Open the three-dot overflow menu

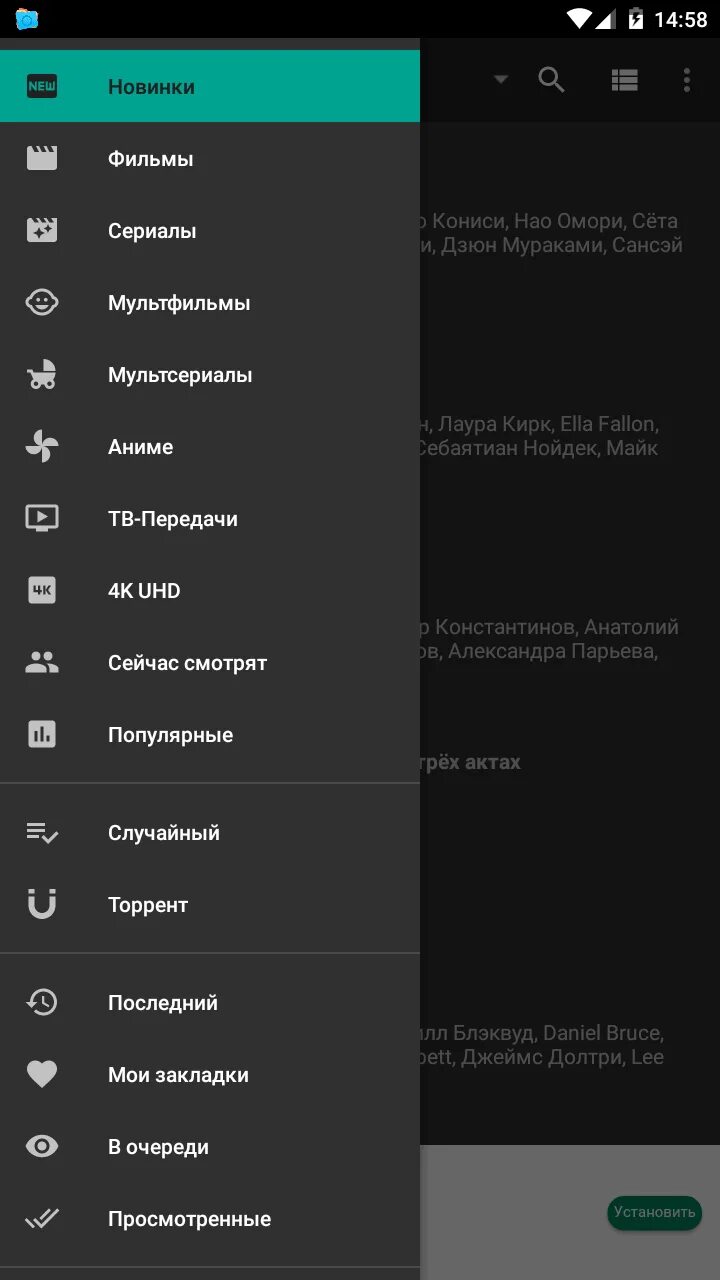686,80
